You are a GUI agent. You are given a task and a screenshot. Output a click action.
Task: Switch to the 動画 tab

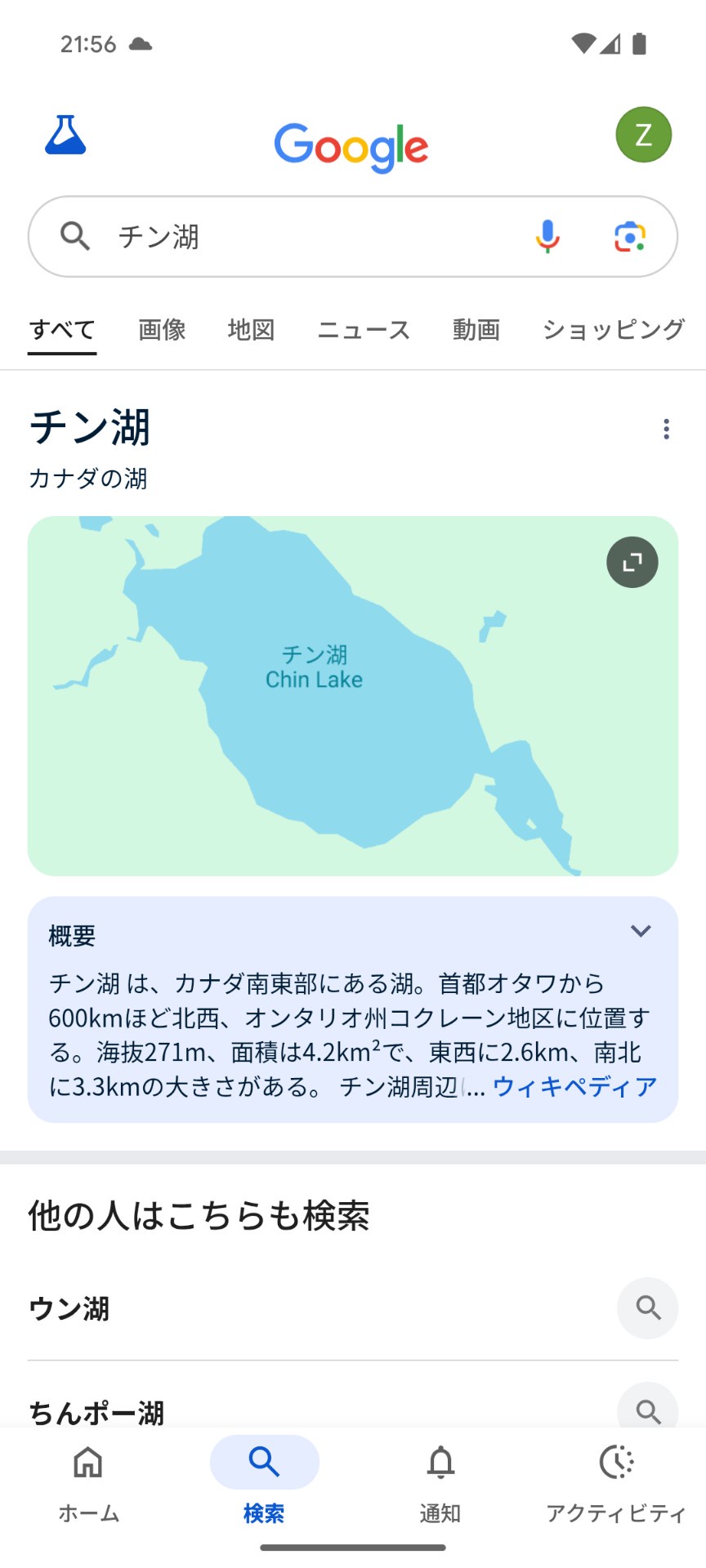click(x=476, y=330)
